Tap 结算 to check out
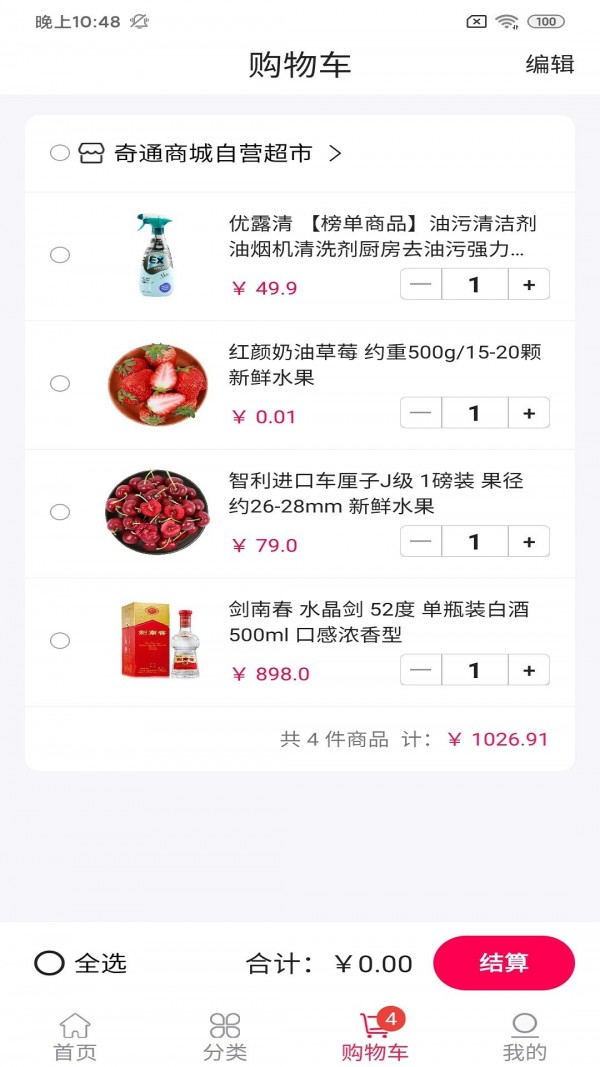This screenshot has height=1067, width=600. coord(503,963)
